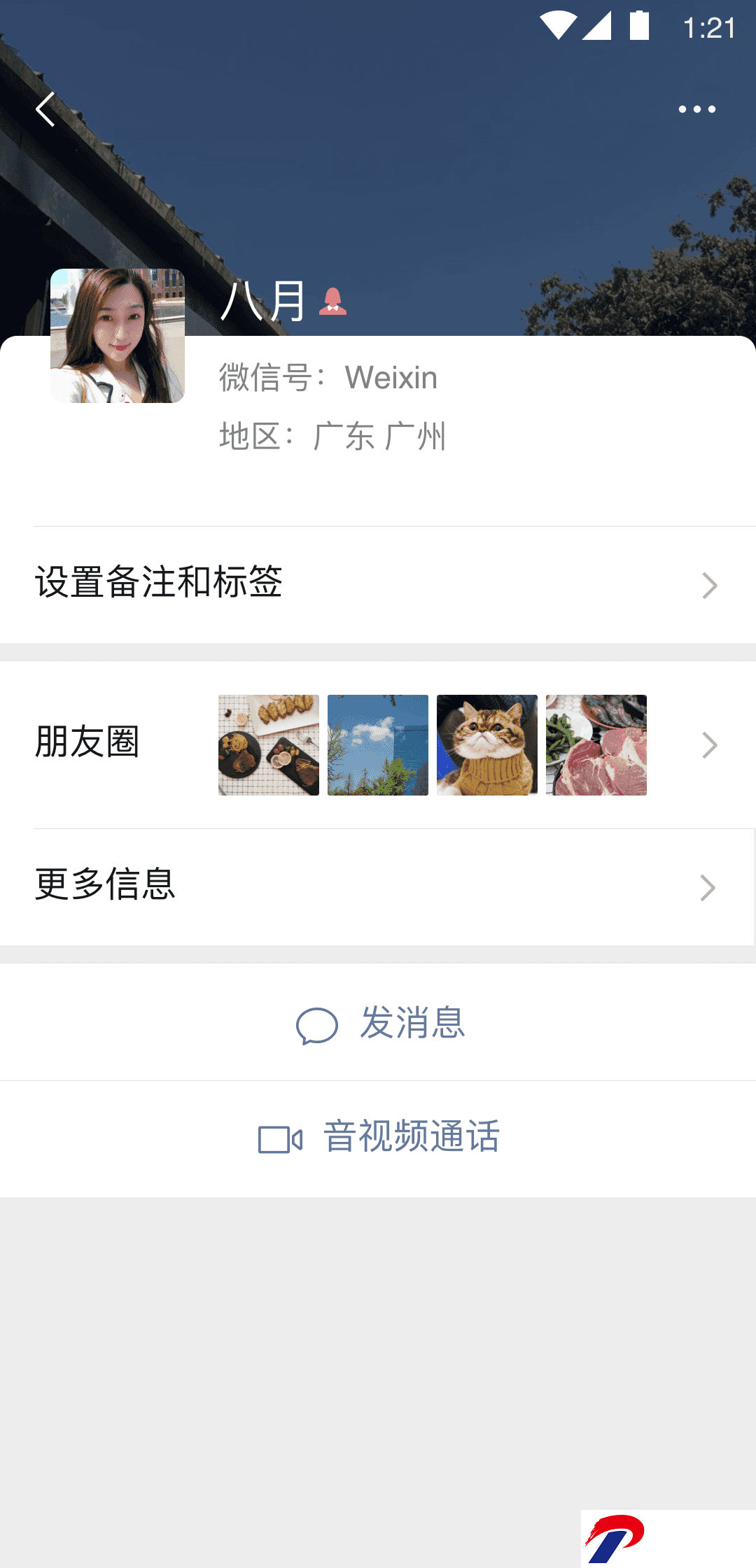Viewport: 756px width, 1568px height.
Task: Go back using the top-left arrow
Action: 45,109
